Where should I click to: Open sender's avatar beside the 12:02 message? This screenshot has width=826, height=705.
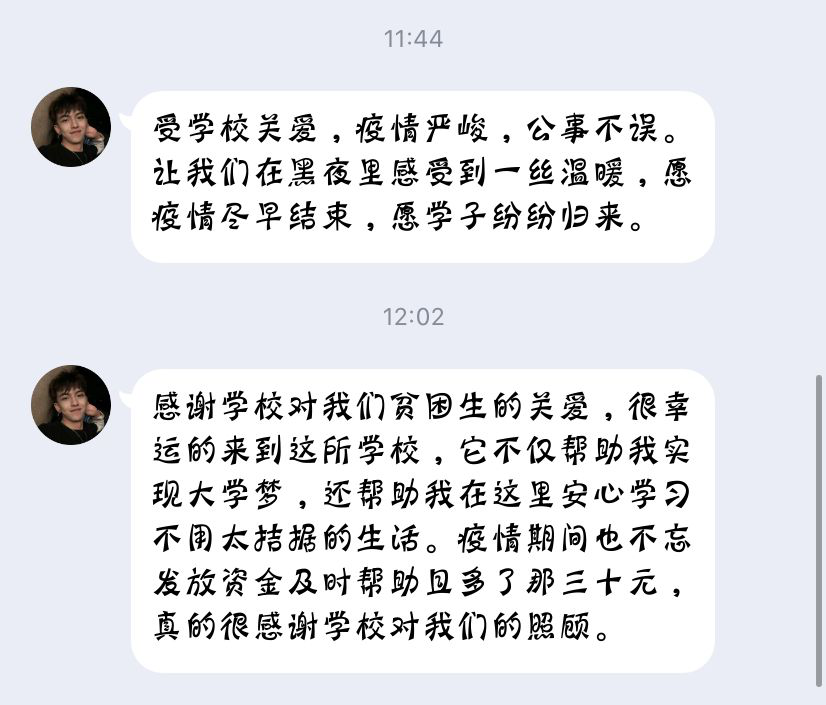coord(71,405)
